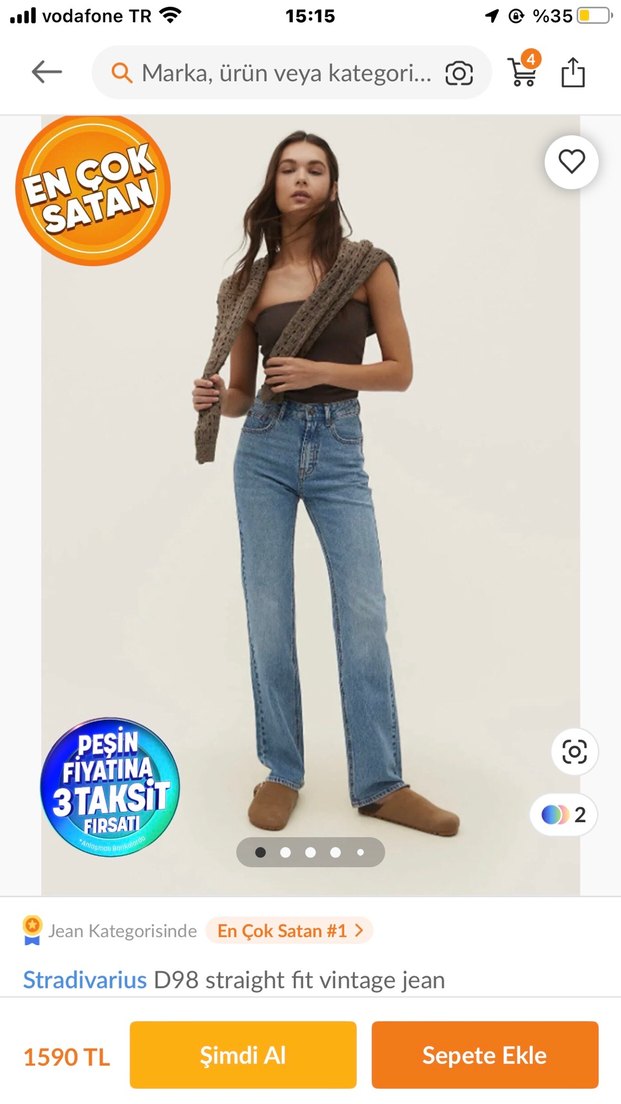This screenshot has height=1104, width=621.
Task: Find similar products with visual search icon
Action: (574, 752)
